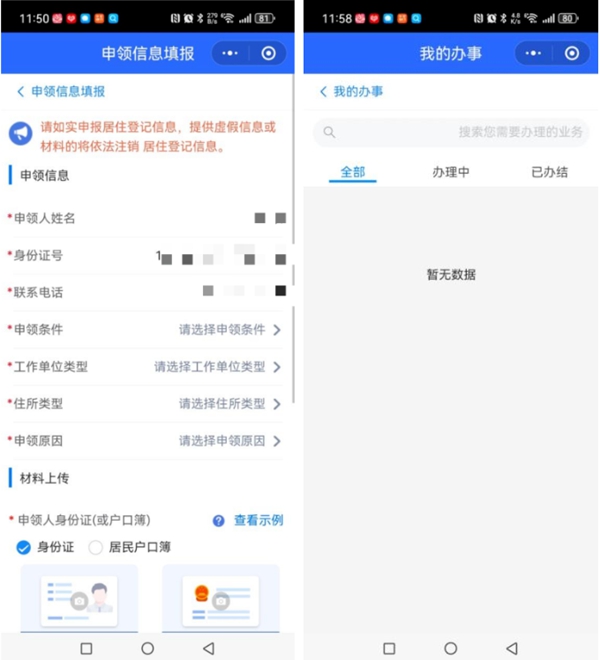This screenshot has width=600, height=660.
Task: Close mini-program on 申领信息填报 screen
Action: (x=268, y=54)
